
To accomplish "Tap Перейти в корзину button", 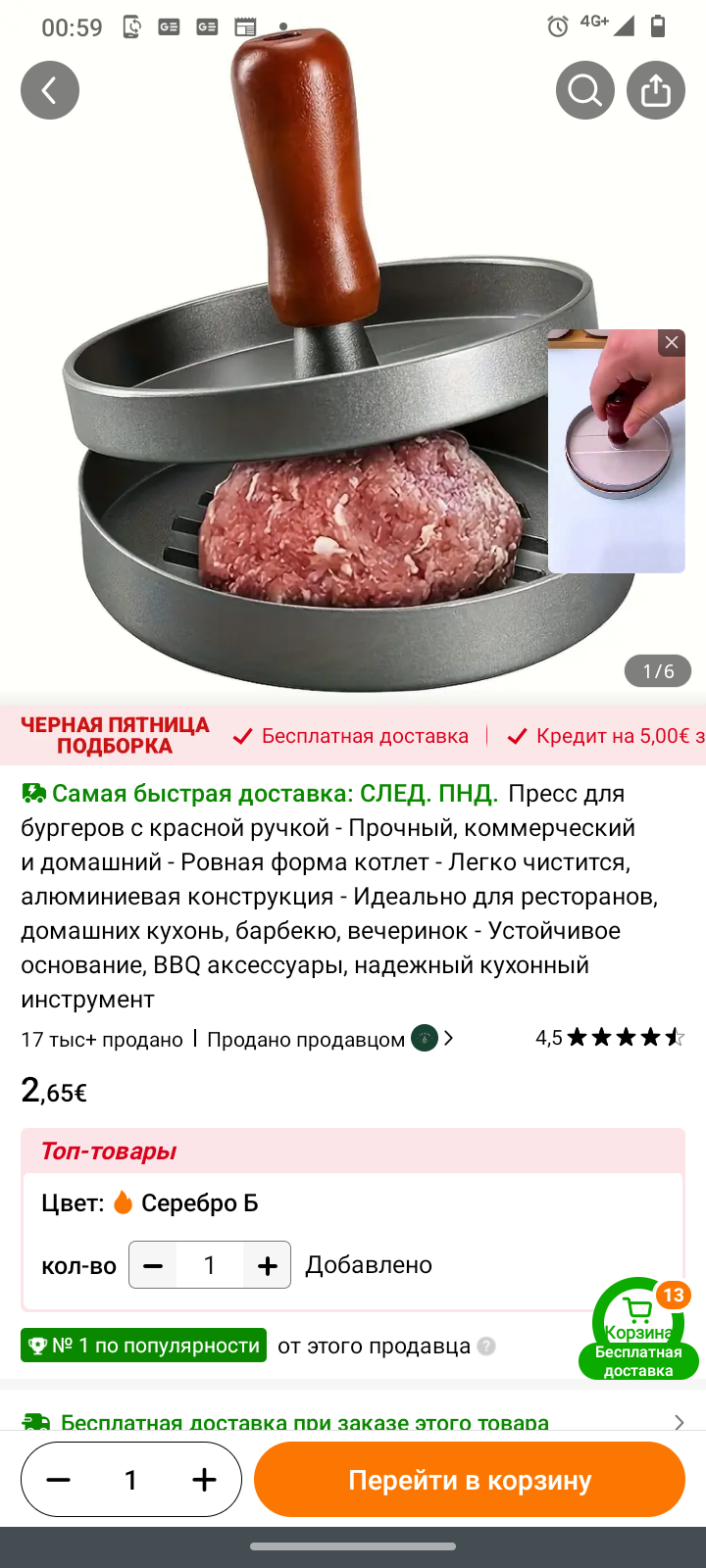I will click(469, 1480).
